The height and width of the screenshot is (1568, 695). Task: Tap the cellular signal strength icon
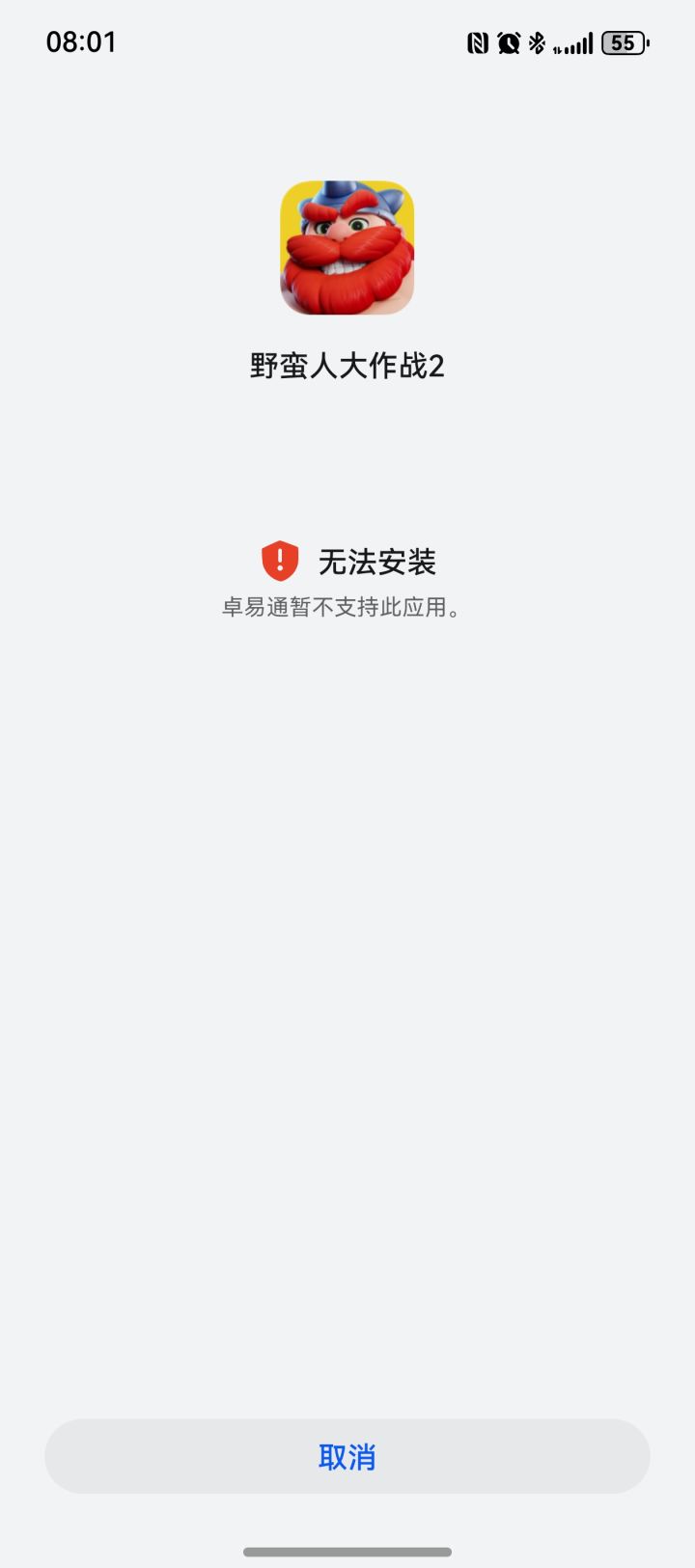pos(579,42)
